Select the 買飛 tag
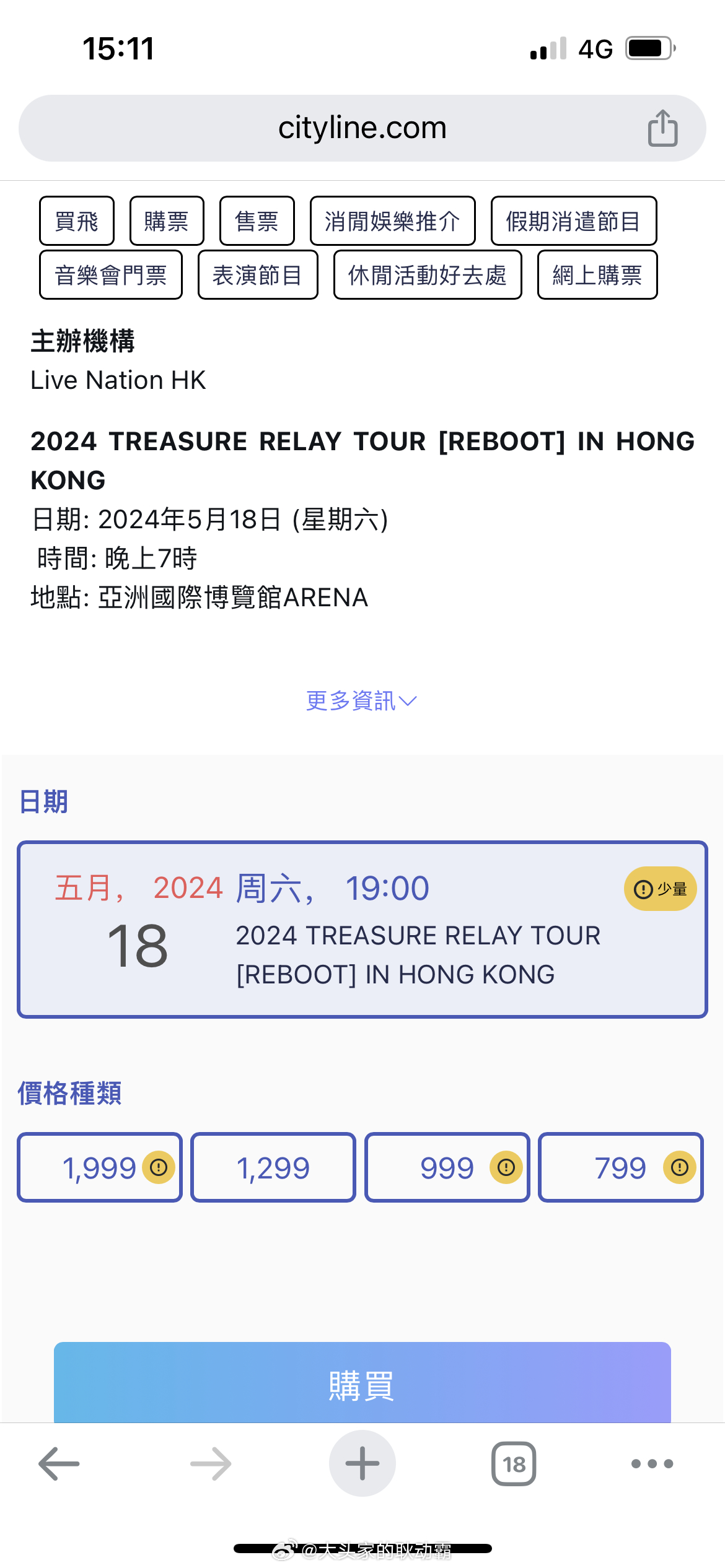Viewport: 725px width, 1568px height. (x=77, y=221)
